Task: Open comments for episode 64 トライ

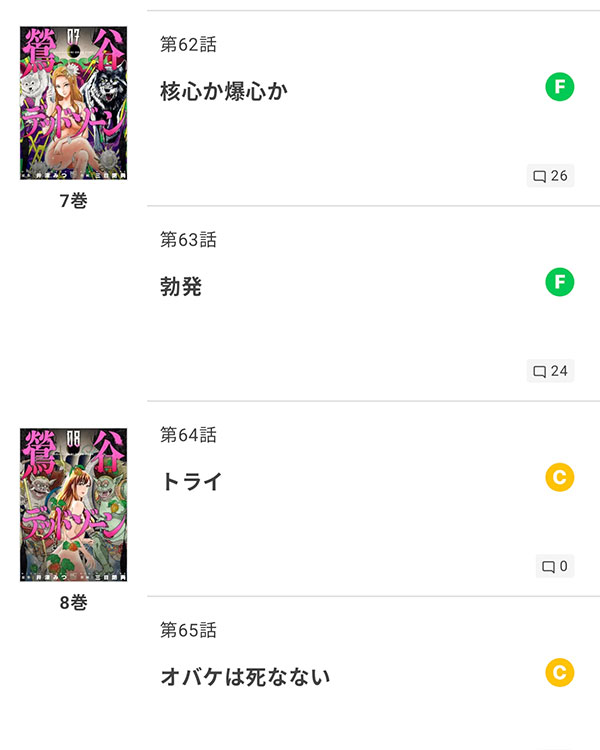Action: 555,566
